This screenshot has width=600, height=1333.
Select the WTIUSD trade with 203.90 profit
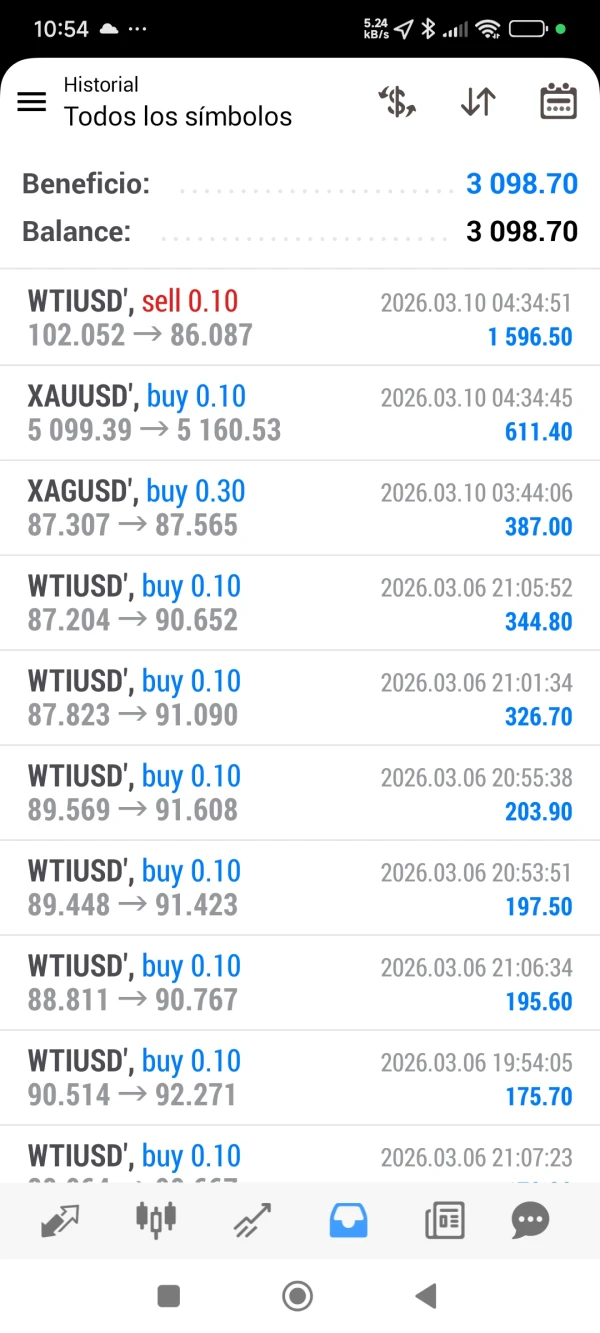(x=300, y=793)
